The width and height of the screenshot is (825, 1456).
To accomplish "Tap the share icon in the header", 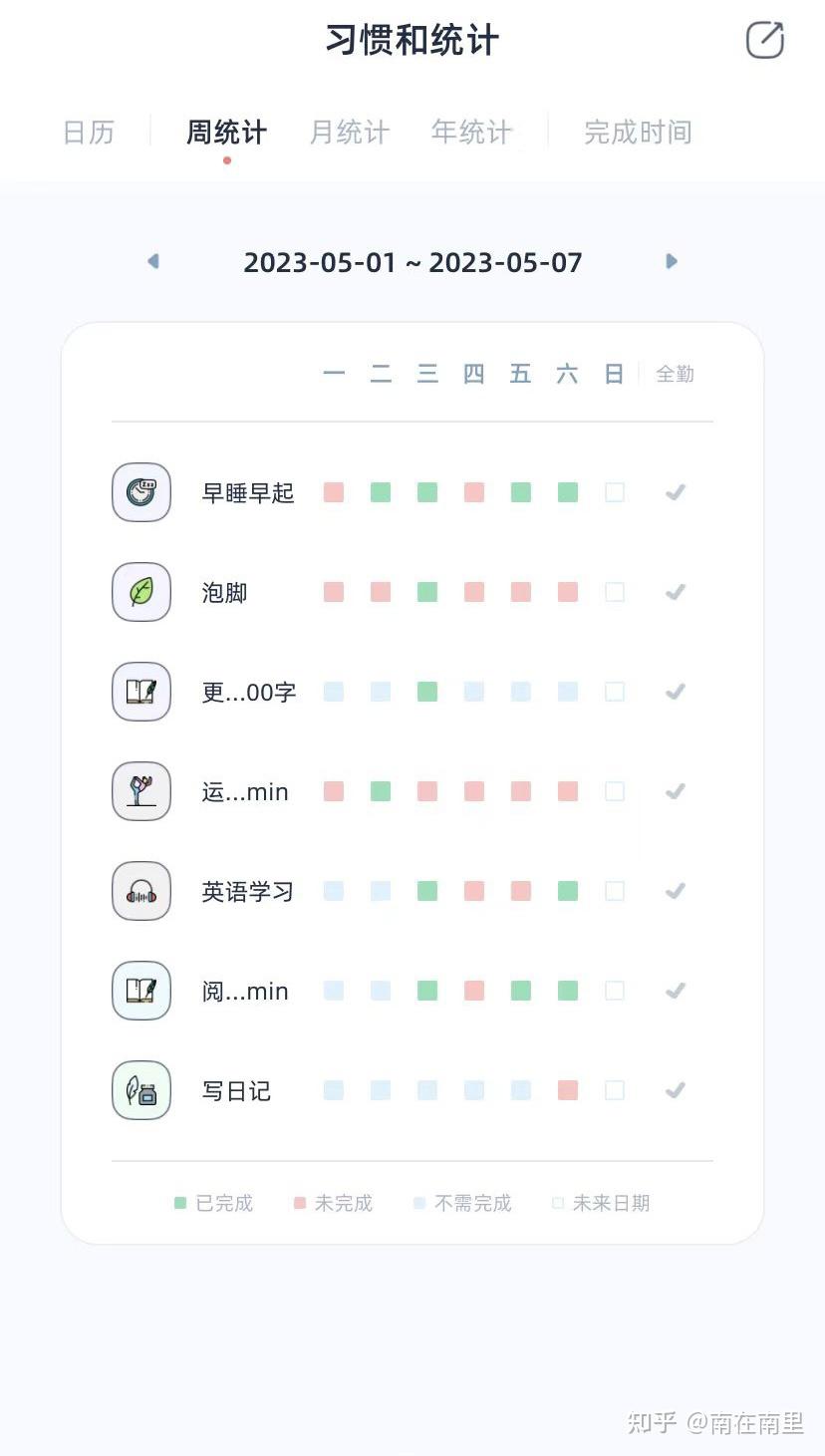I will click(x=765, y=40).
